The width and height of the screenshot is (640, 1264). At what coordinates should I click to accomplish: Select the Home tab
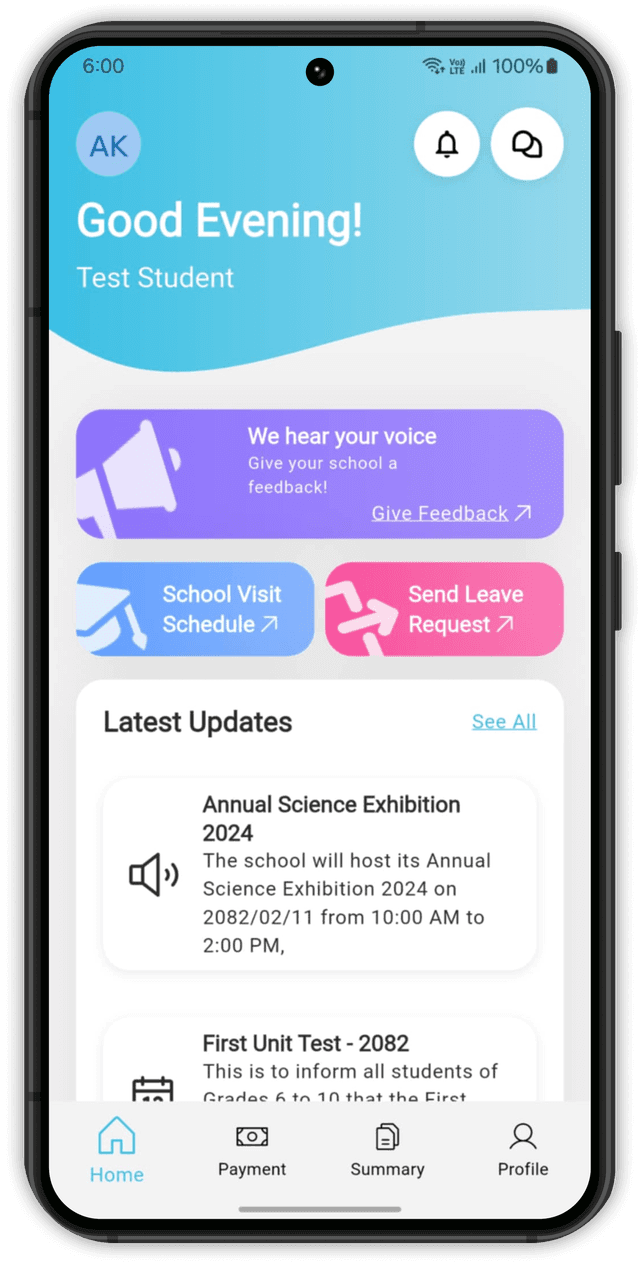coord(117,1150)
